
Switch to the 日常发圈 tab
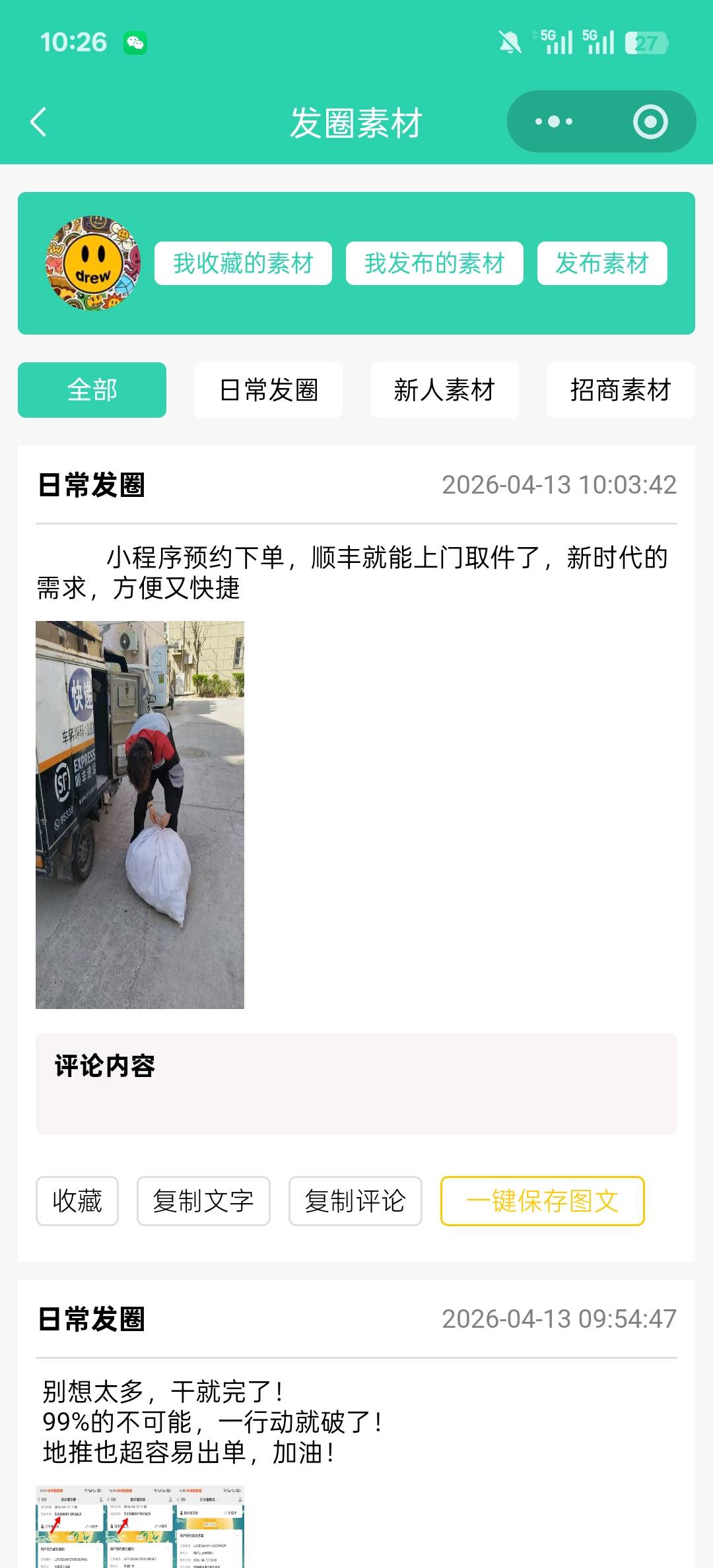[x=268, y=390]
